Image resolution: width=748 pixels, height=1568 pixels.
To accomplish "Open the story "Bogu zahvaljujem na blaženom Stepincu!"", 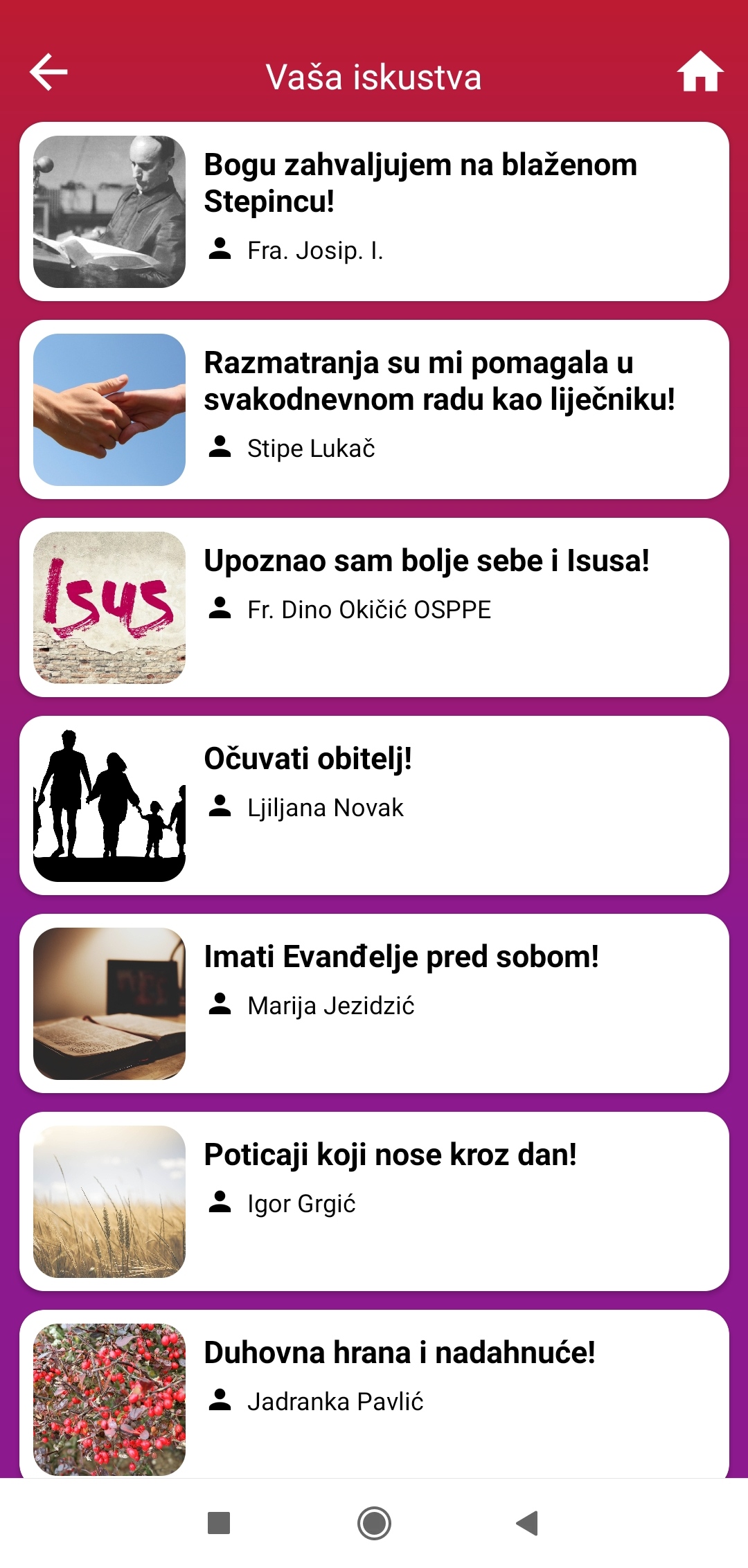I will click(x=374, y=212).
